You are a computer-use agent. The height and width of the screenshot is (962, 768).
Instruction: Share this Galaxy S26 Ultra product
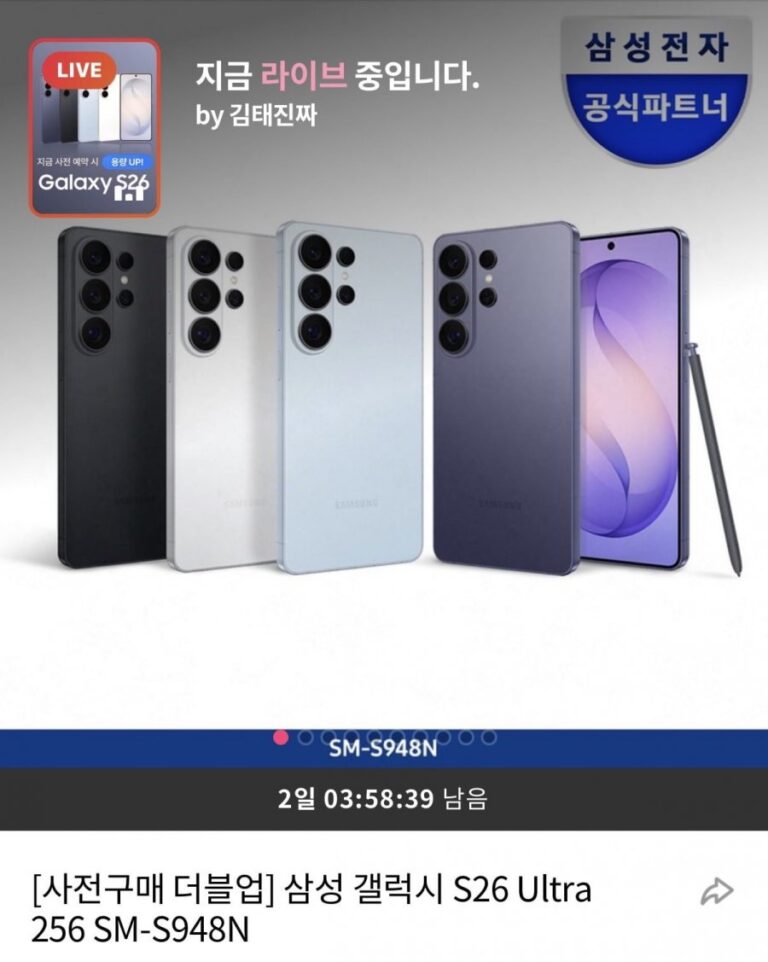coord(716,891)
